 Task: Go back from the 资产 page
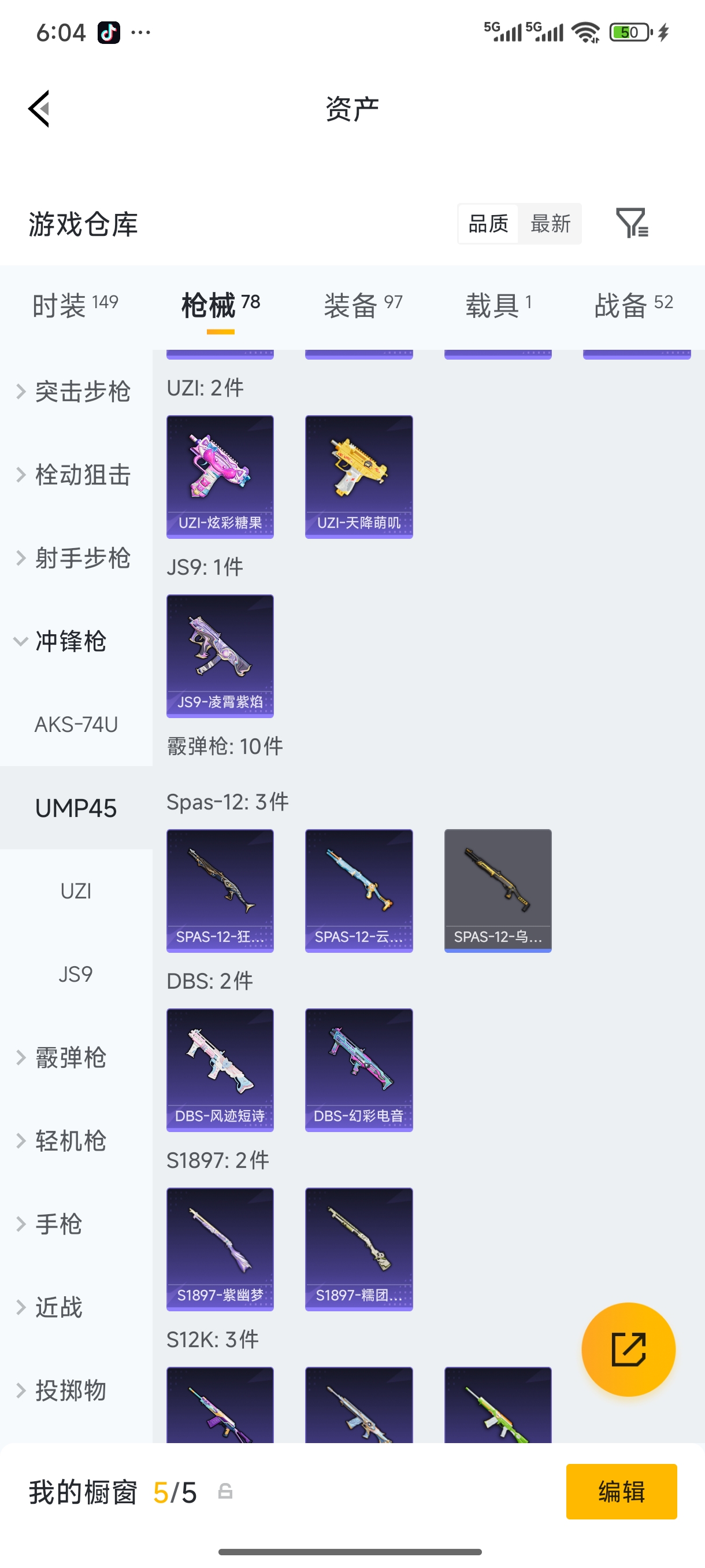point(39,109)
